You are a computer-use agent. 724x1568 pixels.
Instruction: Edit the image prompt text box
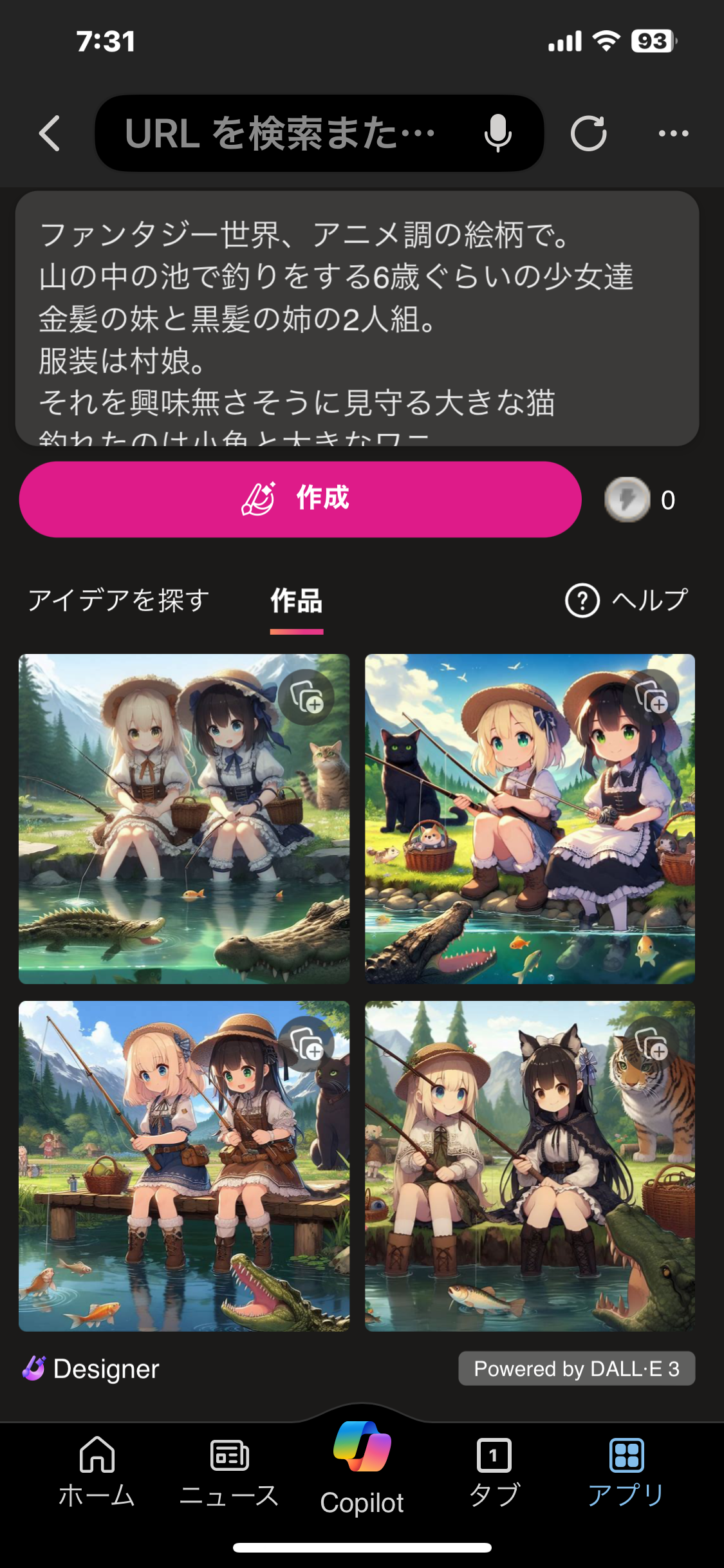(x=357, y=319)
